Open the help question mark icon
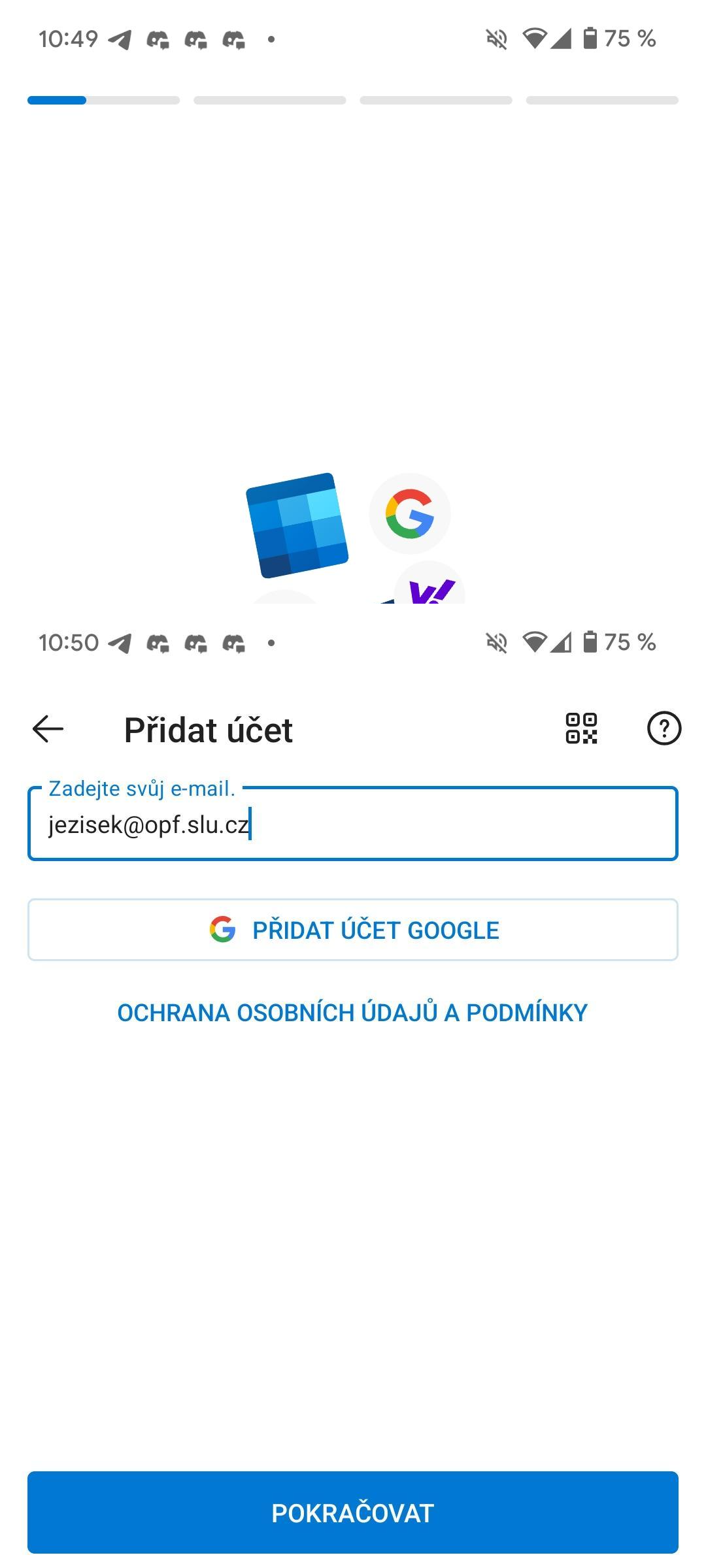This screenshot has width=706, height=1568. 664,728
